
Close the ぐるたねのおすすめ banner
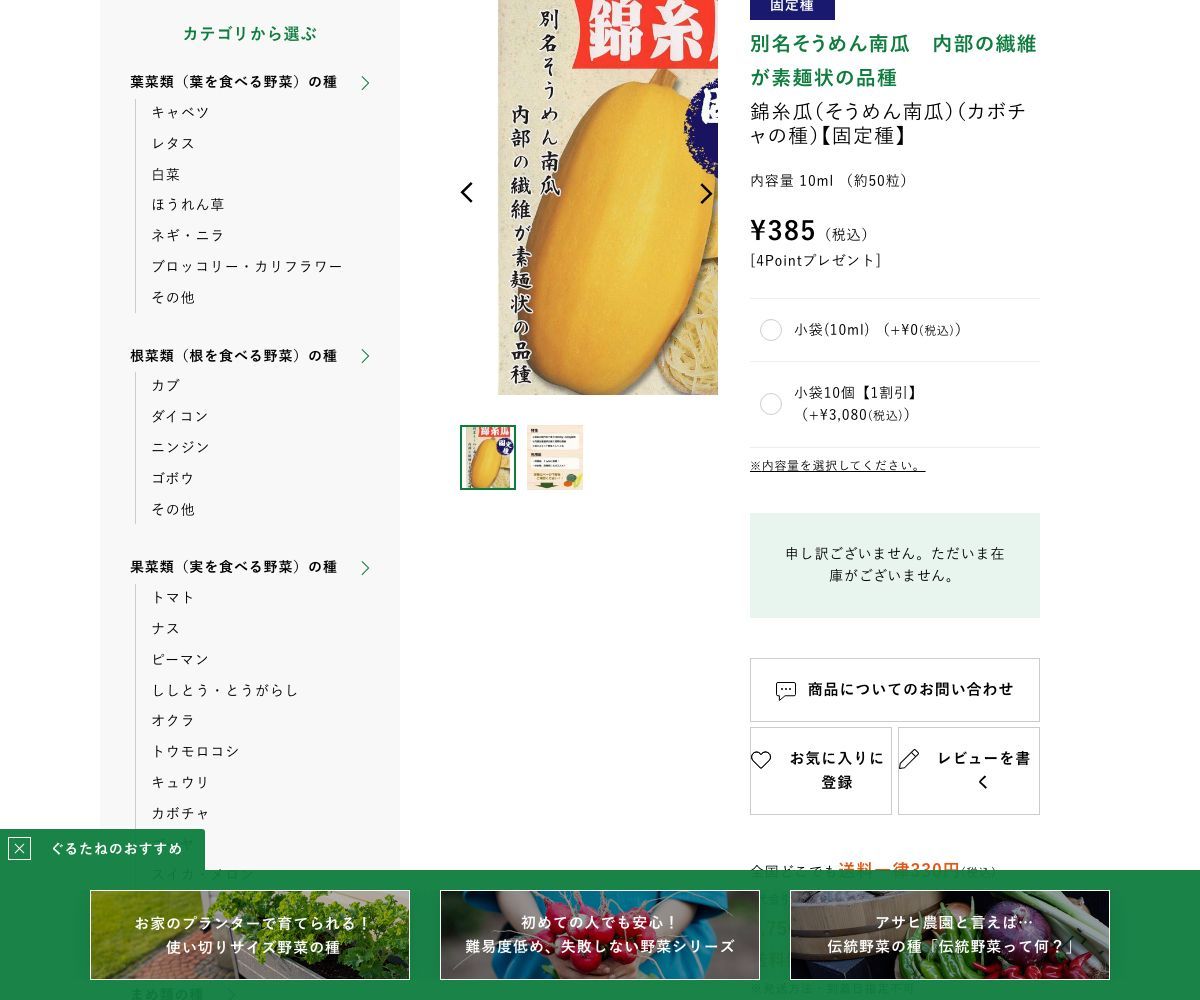[x=19, y=849]
